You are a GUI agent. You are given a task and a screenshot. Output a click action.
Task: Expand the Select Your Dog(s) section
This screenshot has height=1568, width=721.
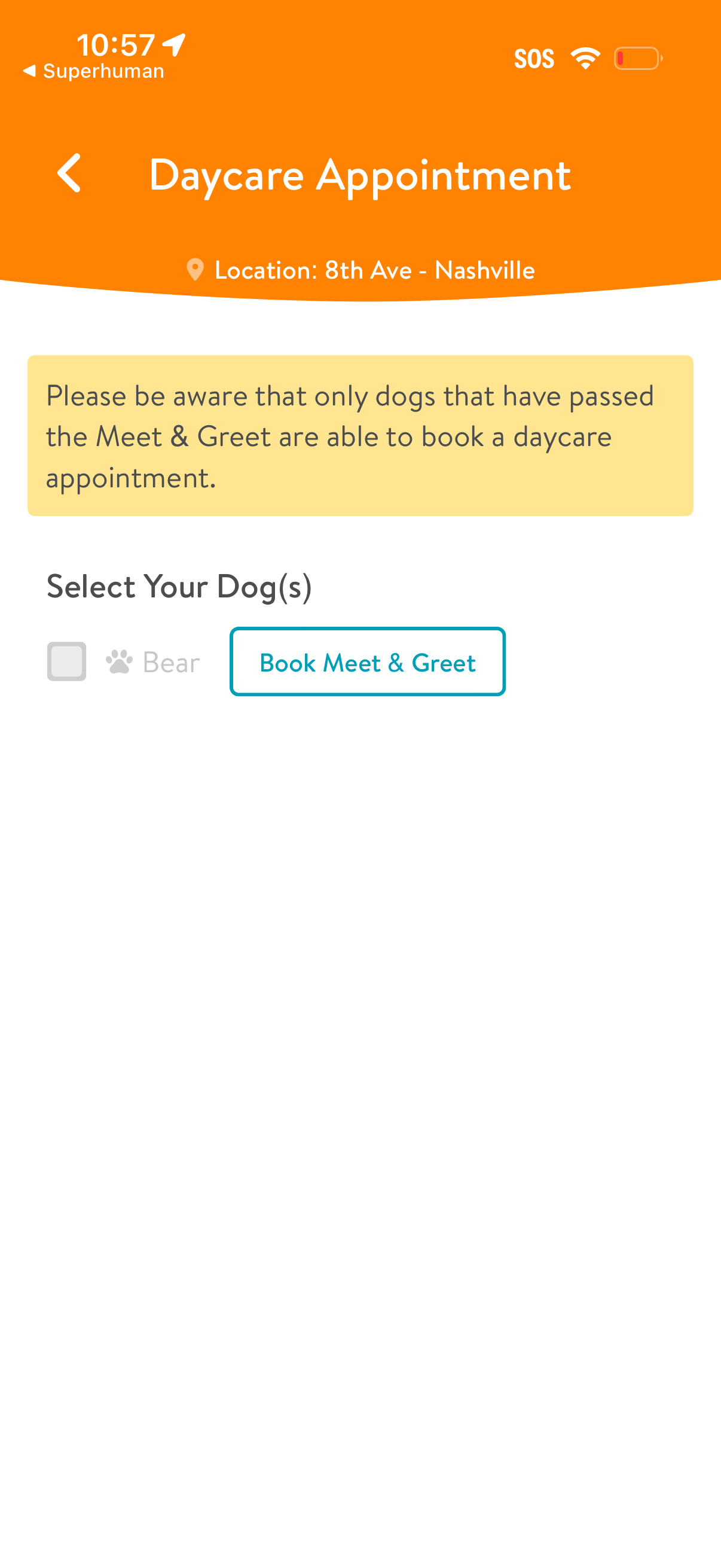point(179,586)
